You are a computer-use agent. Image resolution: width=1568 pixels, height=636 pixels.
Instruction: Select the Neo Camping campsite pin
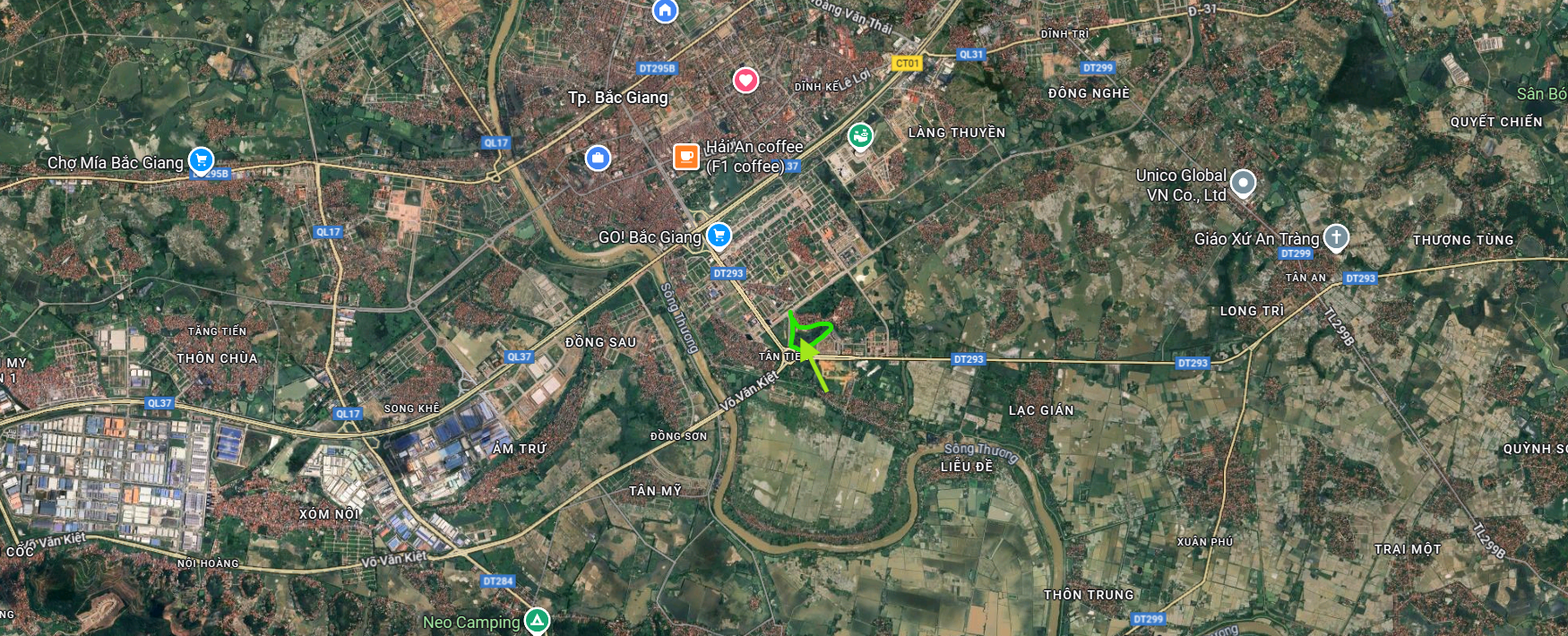[536, 620]
